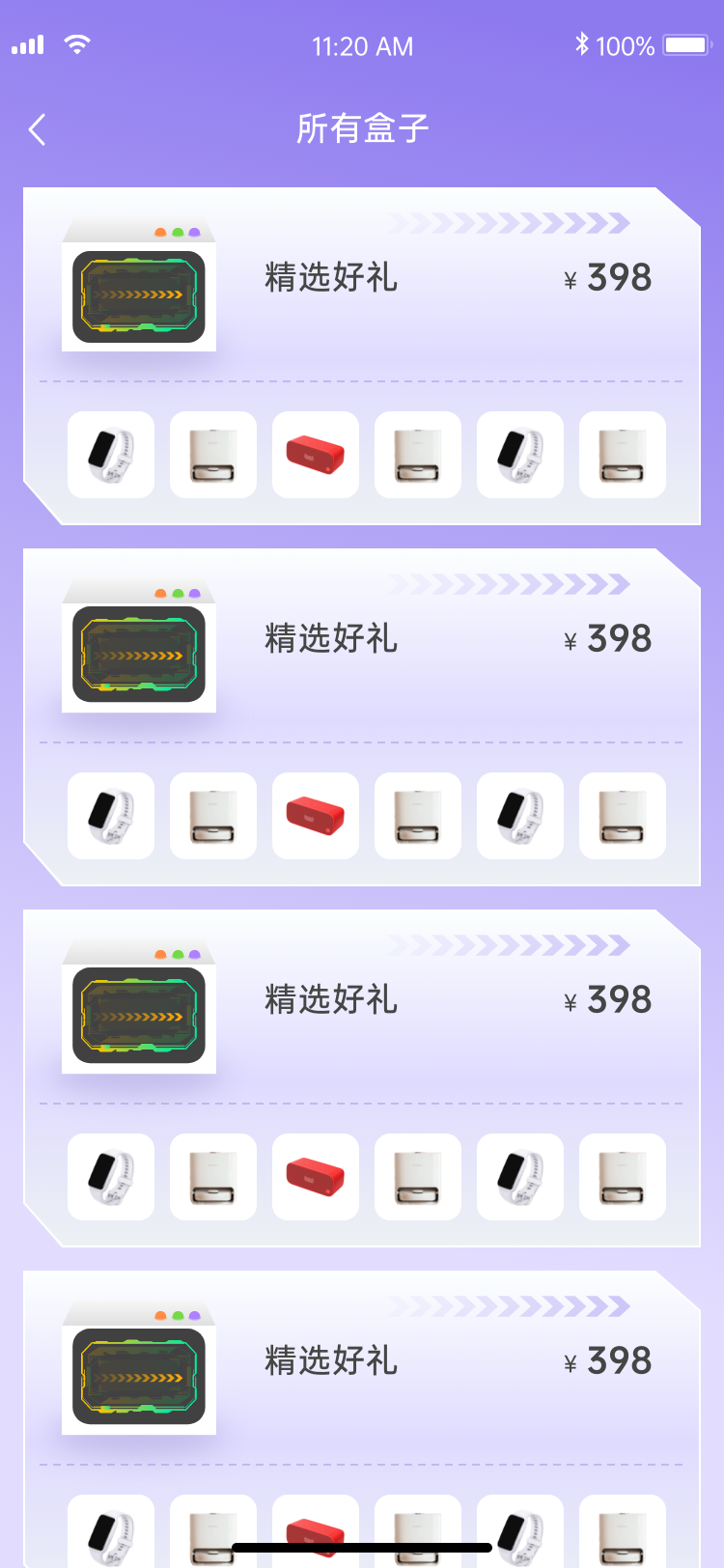Select the red speaker thumbnail in first box
Screen dimensions: 724x1568
(315, 454)
